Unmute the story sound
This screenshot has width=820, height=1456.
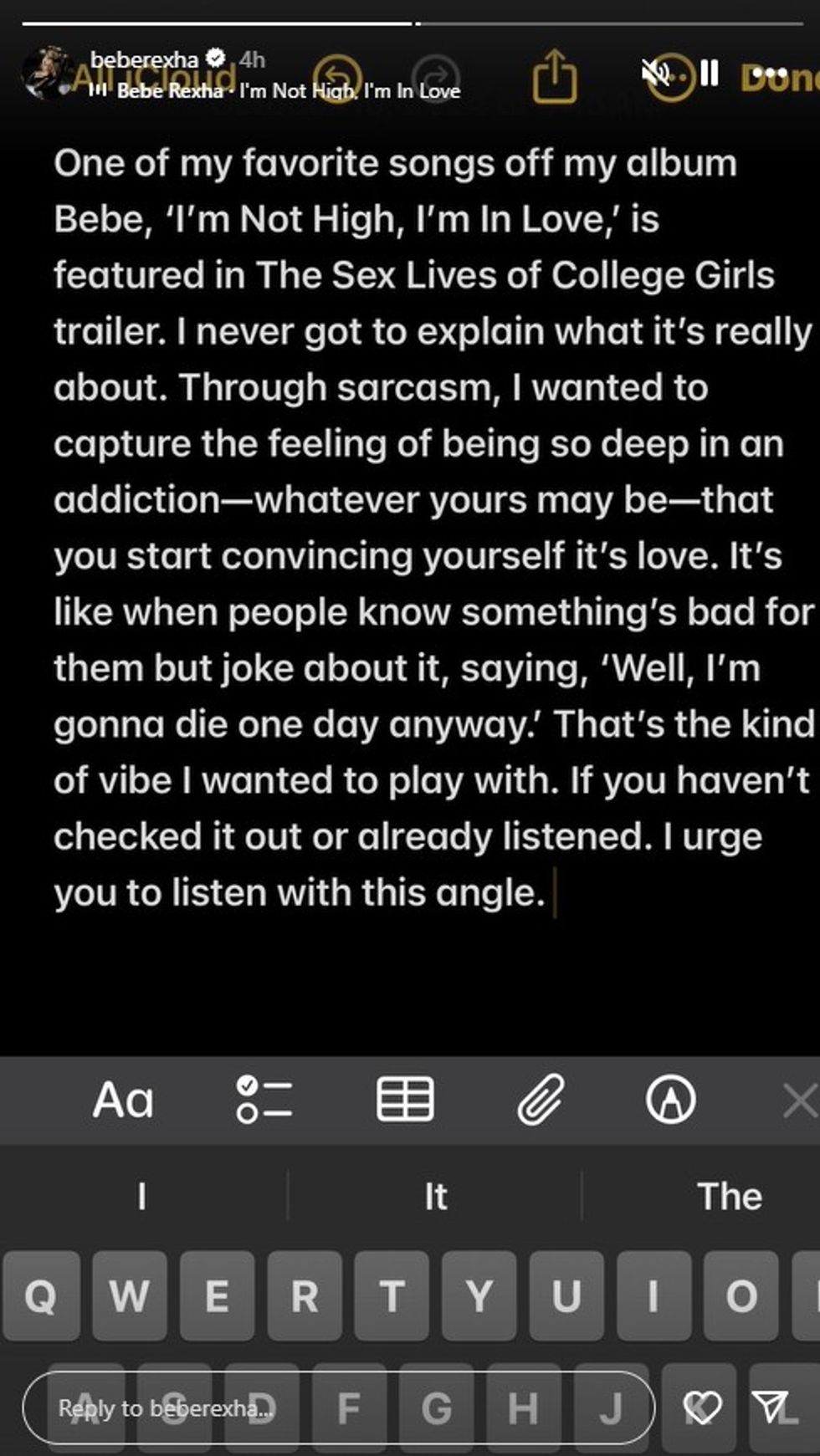point(653,74)
